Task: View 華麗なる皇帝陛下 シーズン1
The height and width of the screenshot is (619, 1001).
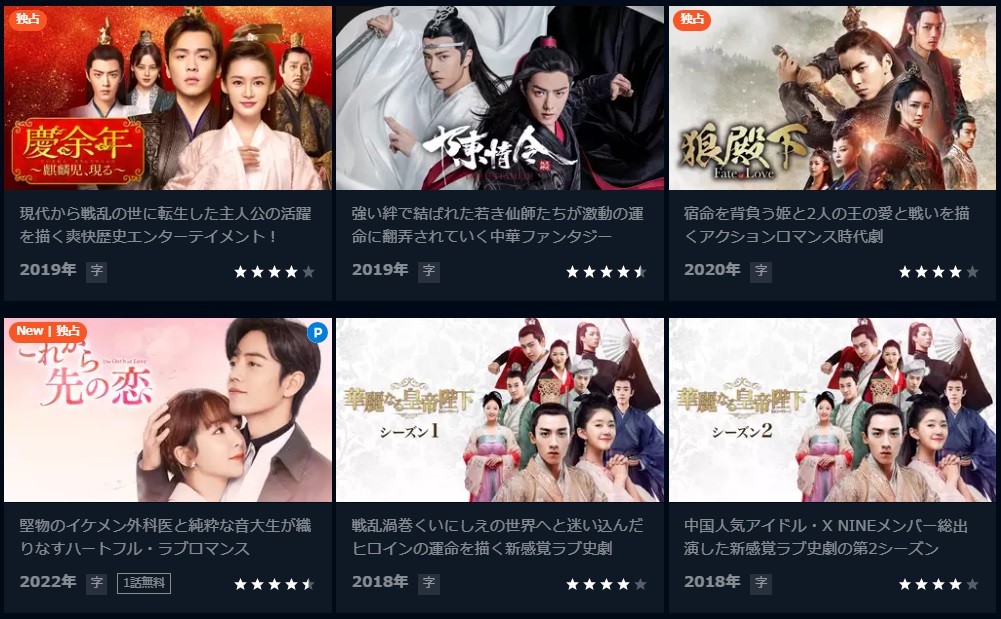Action: [499, 410]
